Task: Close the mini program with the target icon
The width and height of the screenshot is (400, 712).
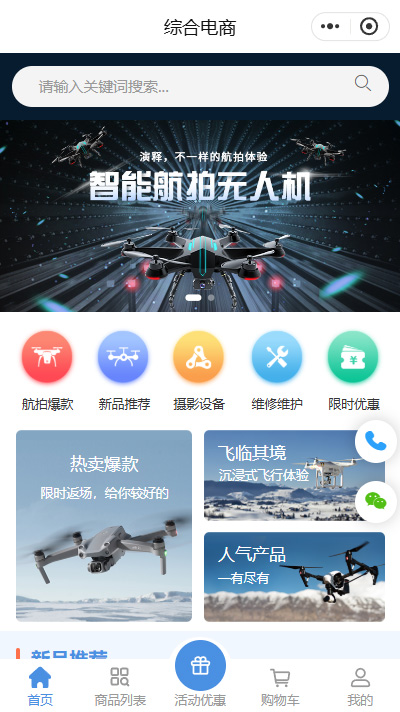Action: point(369,27)
